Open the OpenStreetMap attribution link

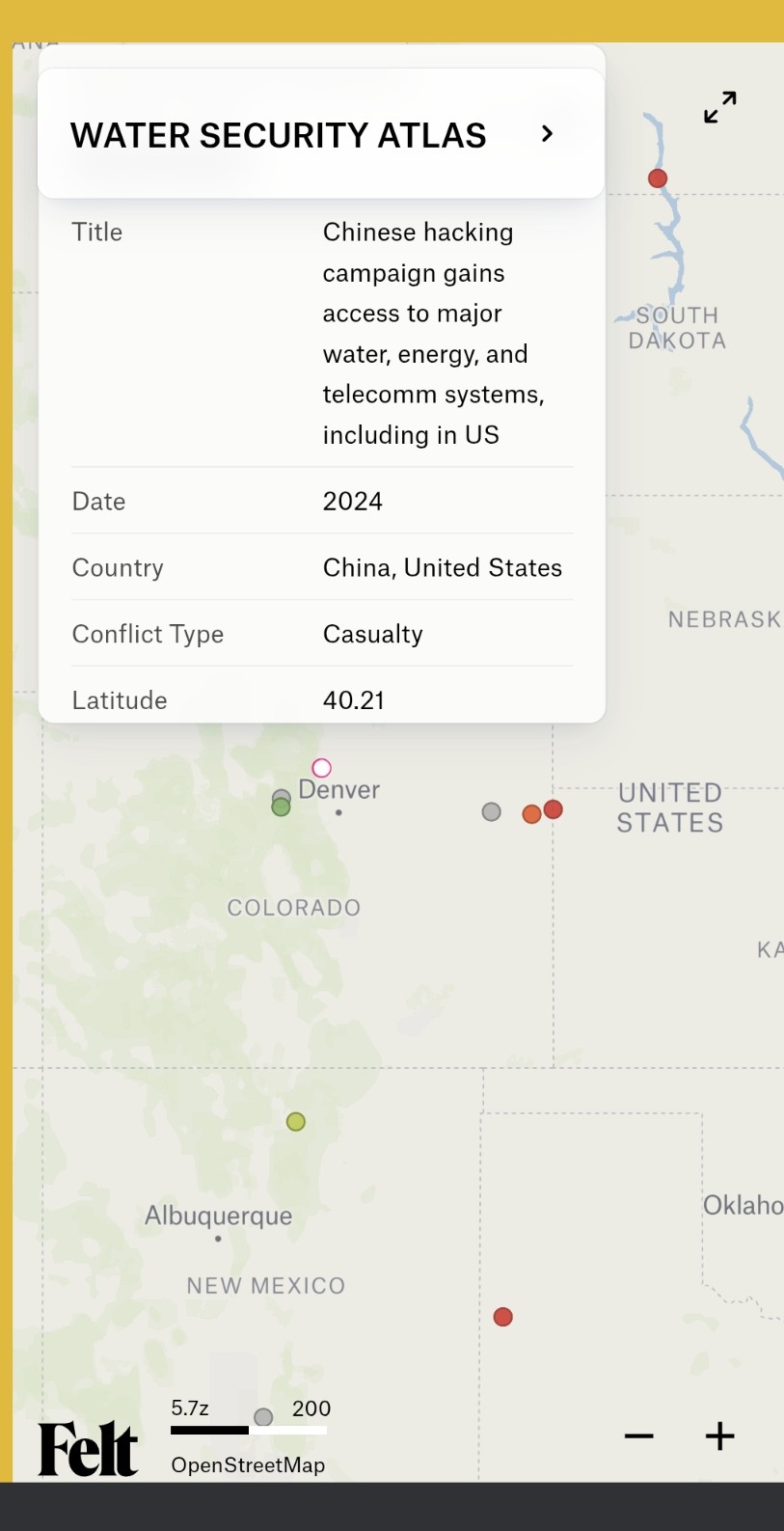tap(248, 1464)
